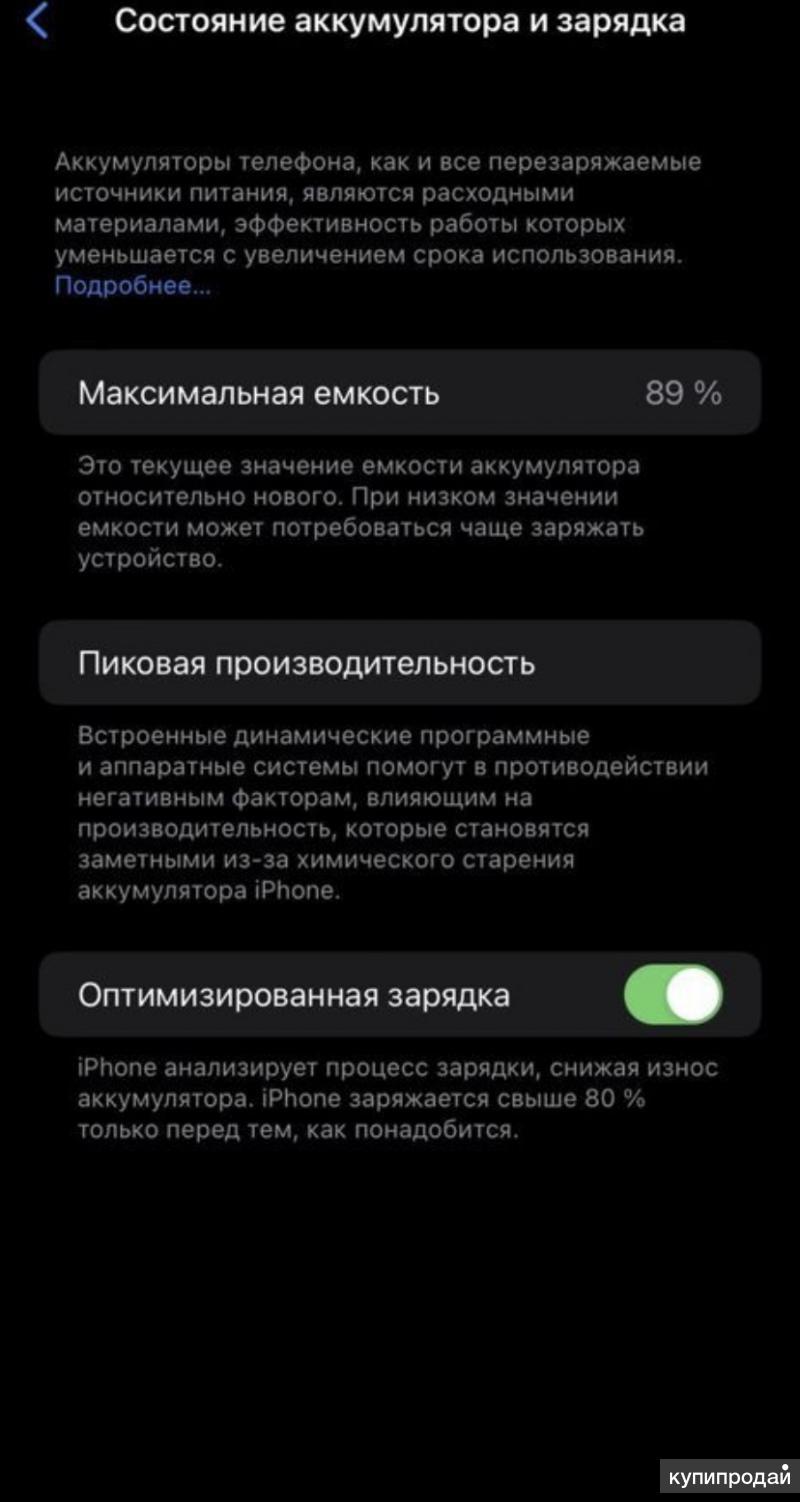
Task: Go back via the top-left arrow
Action: [x=37, y=20]
